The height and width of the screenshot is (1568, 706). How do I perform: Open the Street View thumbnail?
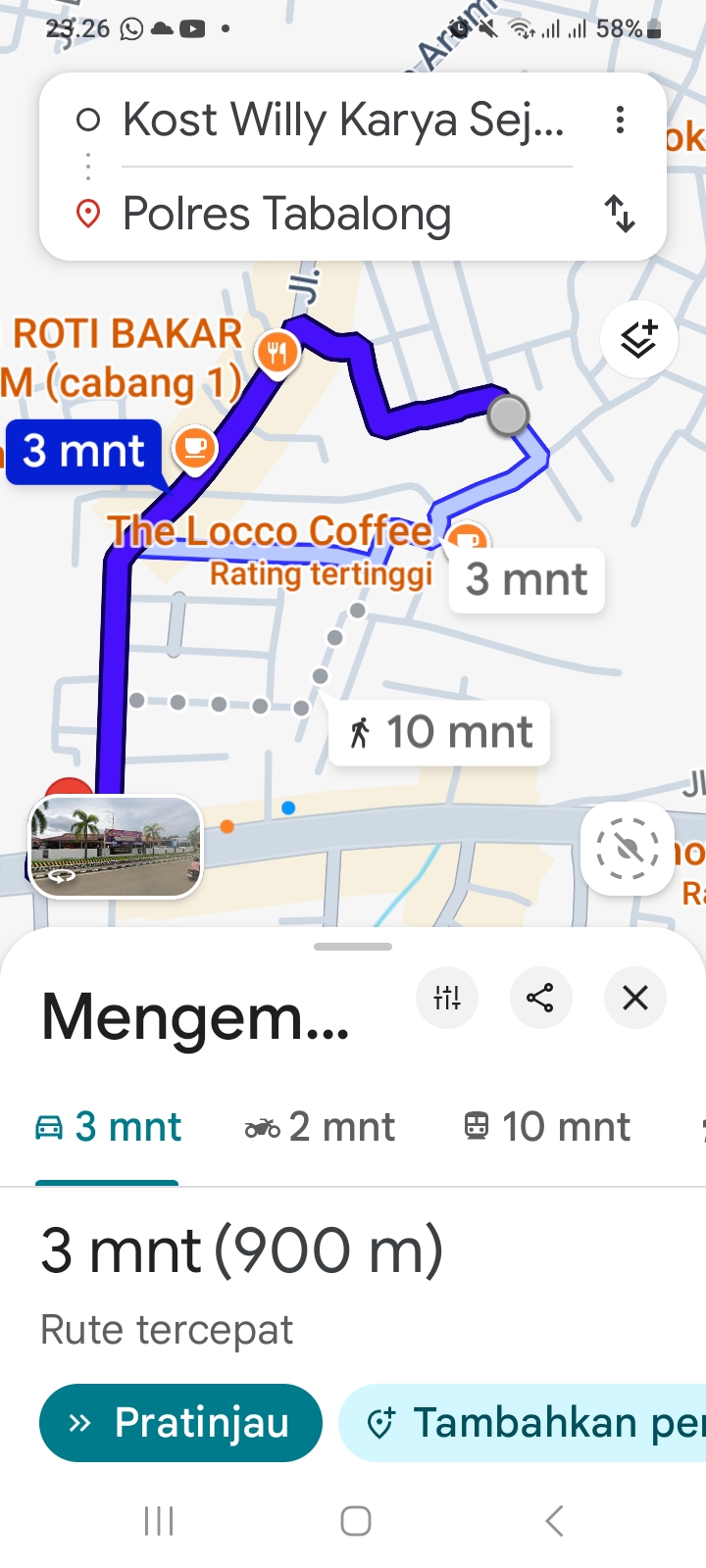(116, 847)
